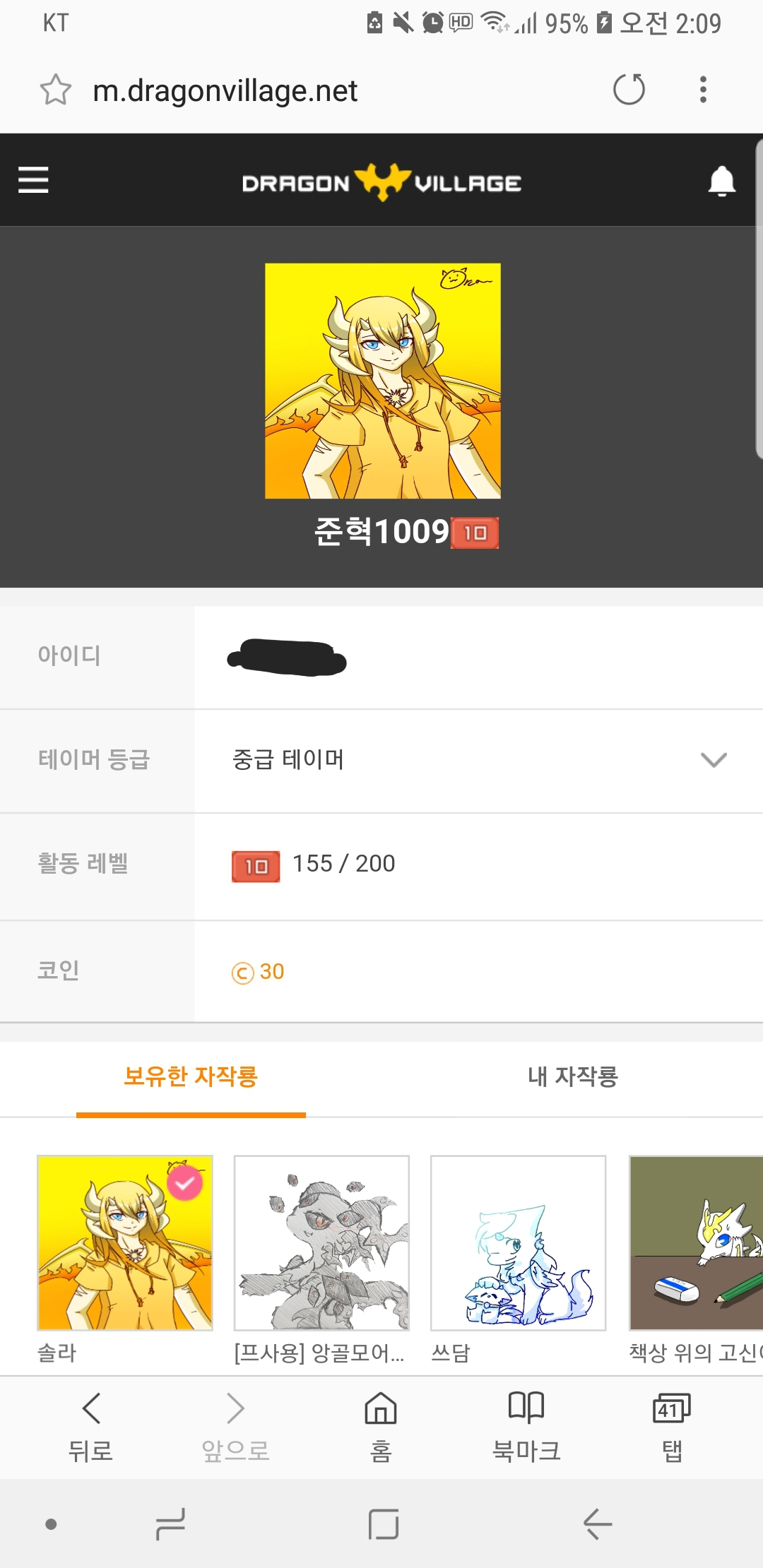Open the 쓰담 dragon tile
The image size is (763, 1568).
(x=519, y=1243)
